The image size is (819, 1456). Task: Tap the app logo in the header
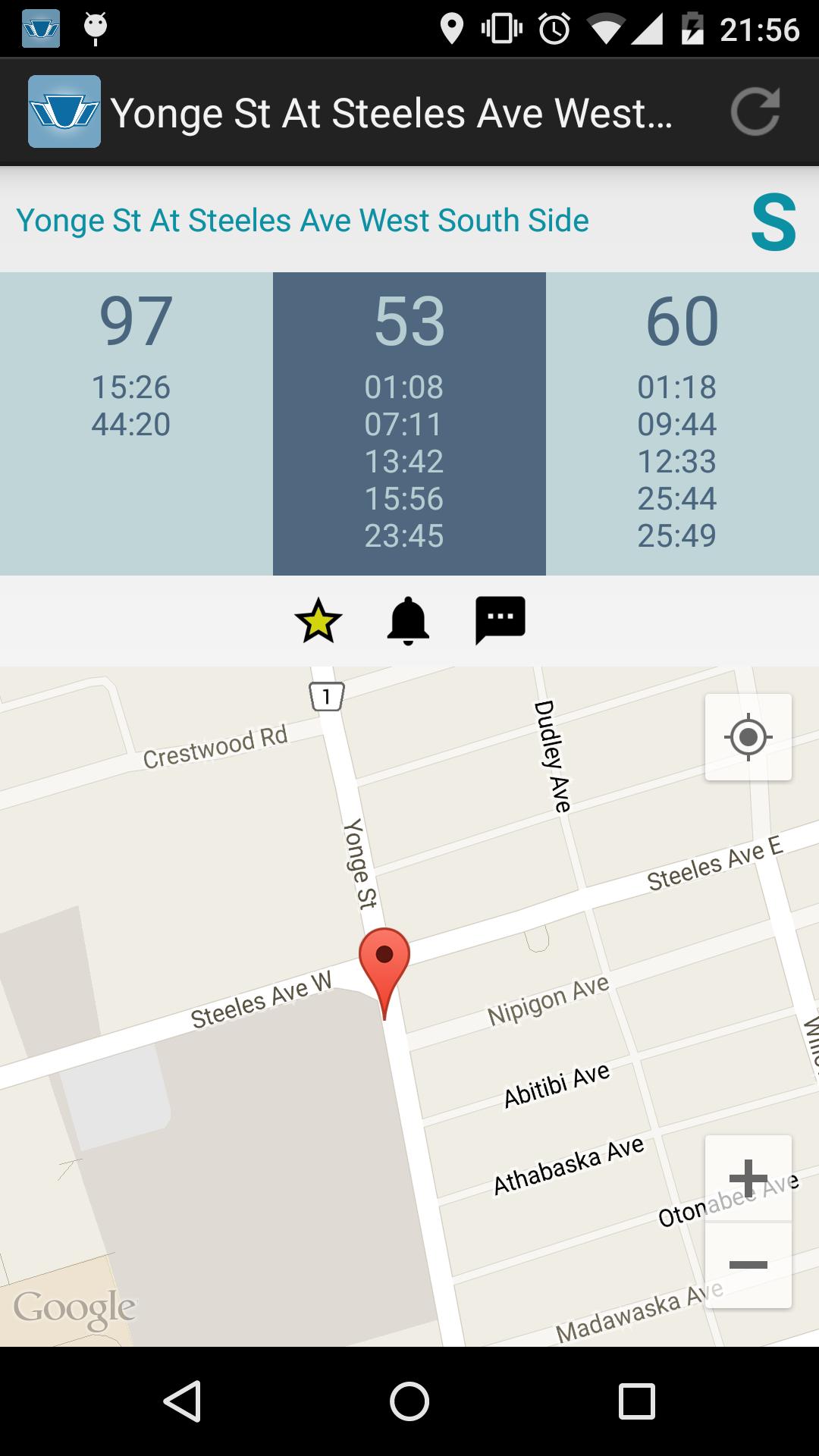click(x=64, y=112)
